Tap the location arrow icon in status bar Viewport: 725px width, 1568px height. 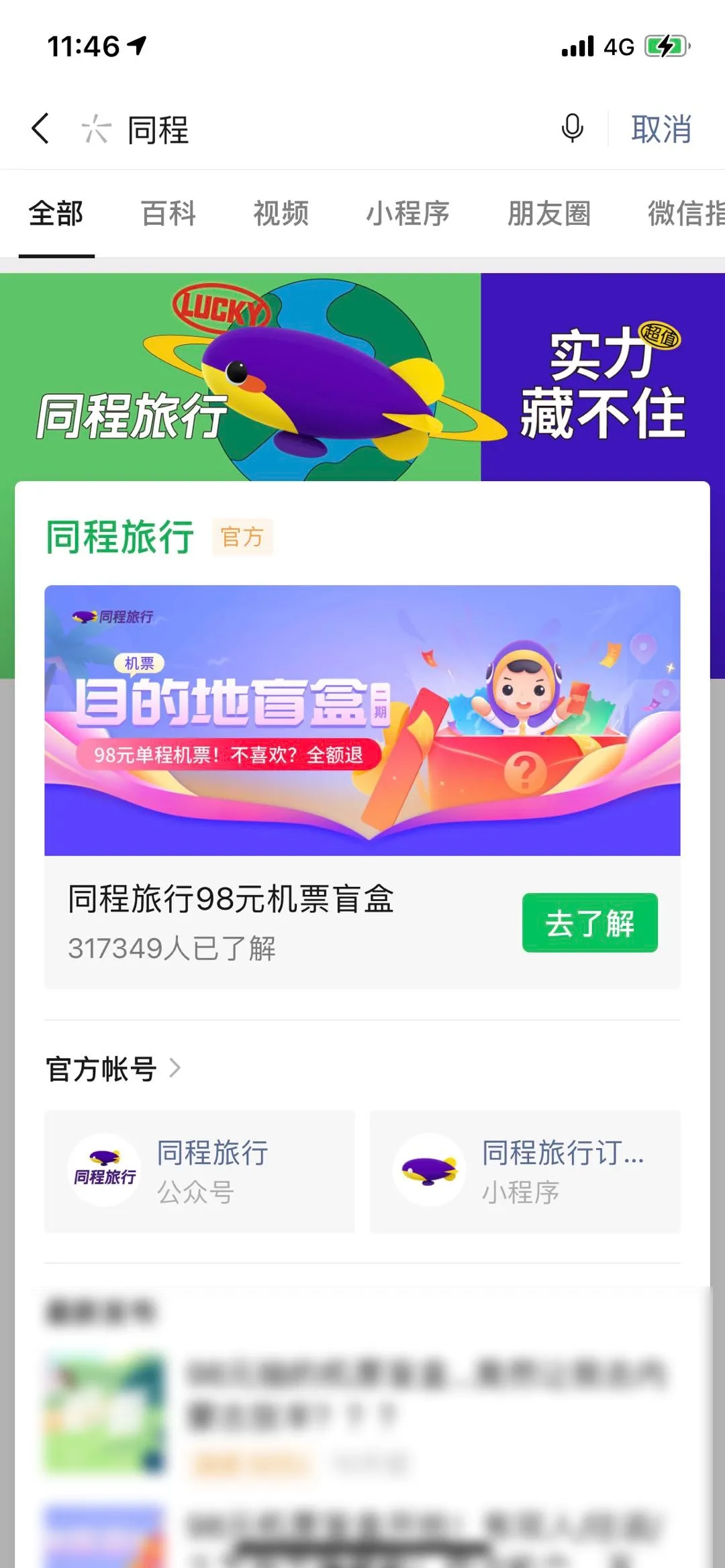click(138, 46)
